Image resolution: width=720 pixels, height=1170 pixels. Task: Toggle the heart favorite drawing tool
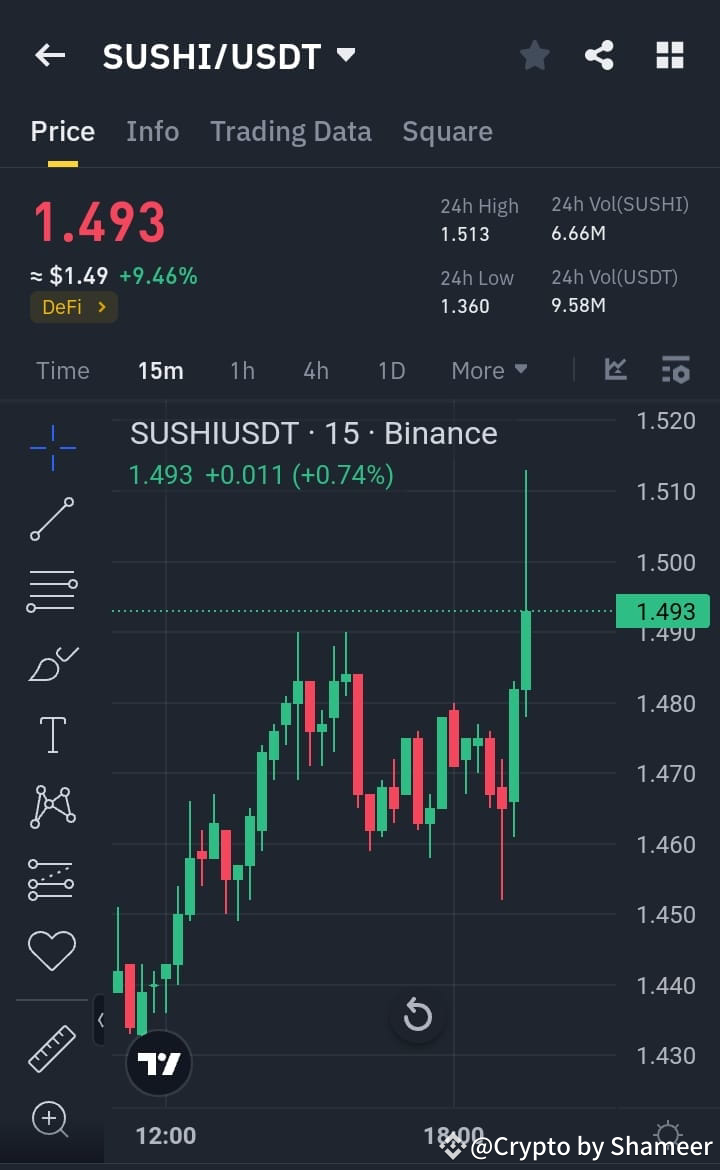[52, 950]
